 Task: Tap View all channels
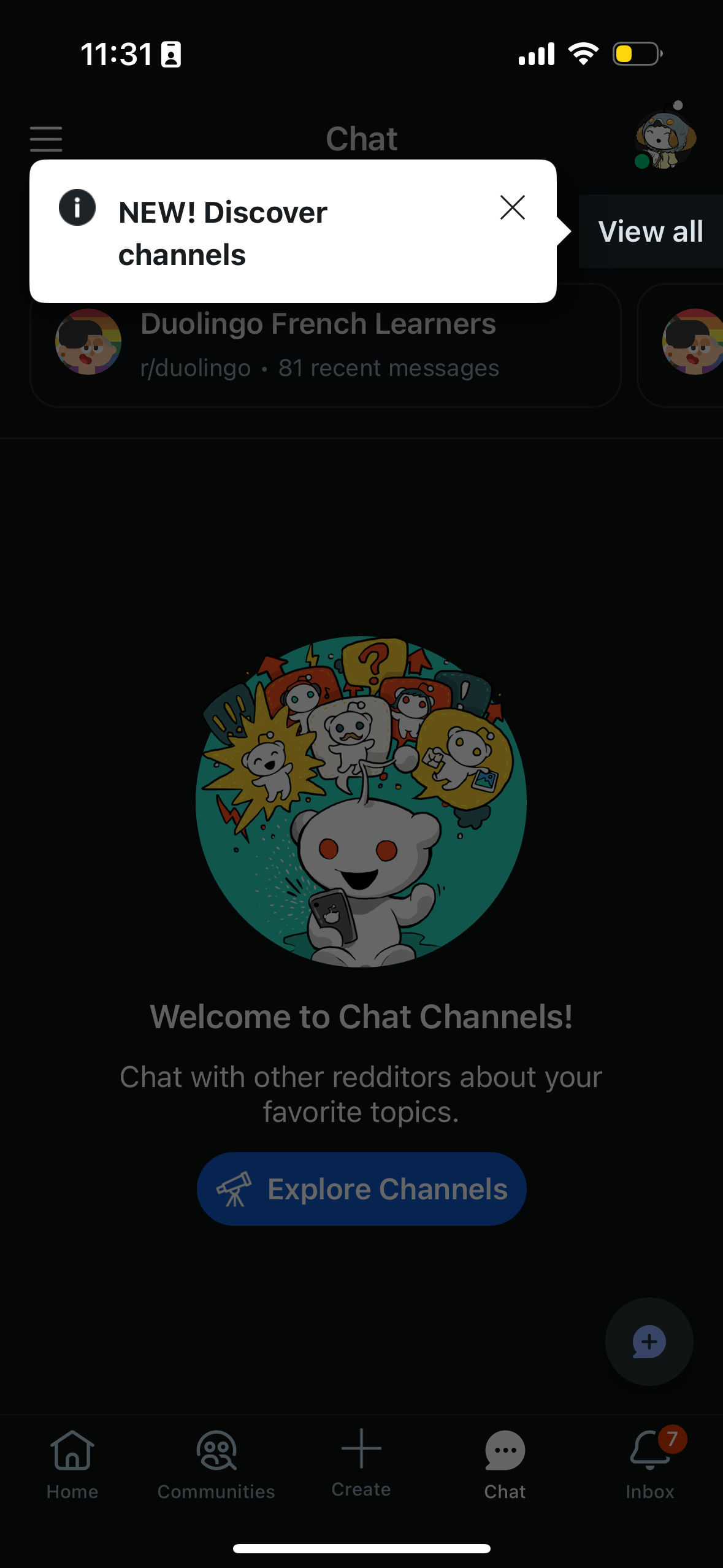(x=651, y=231)
